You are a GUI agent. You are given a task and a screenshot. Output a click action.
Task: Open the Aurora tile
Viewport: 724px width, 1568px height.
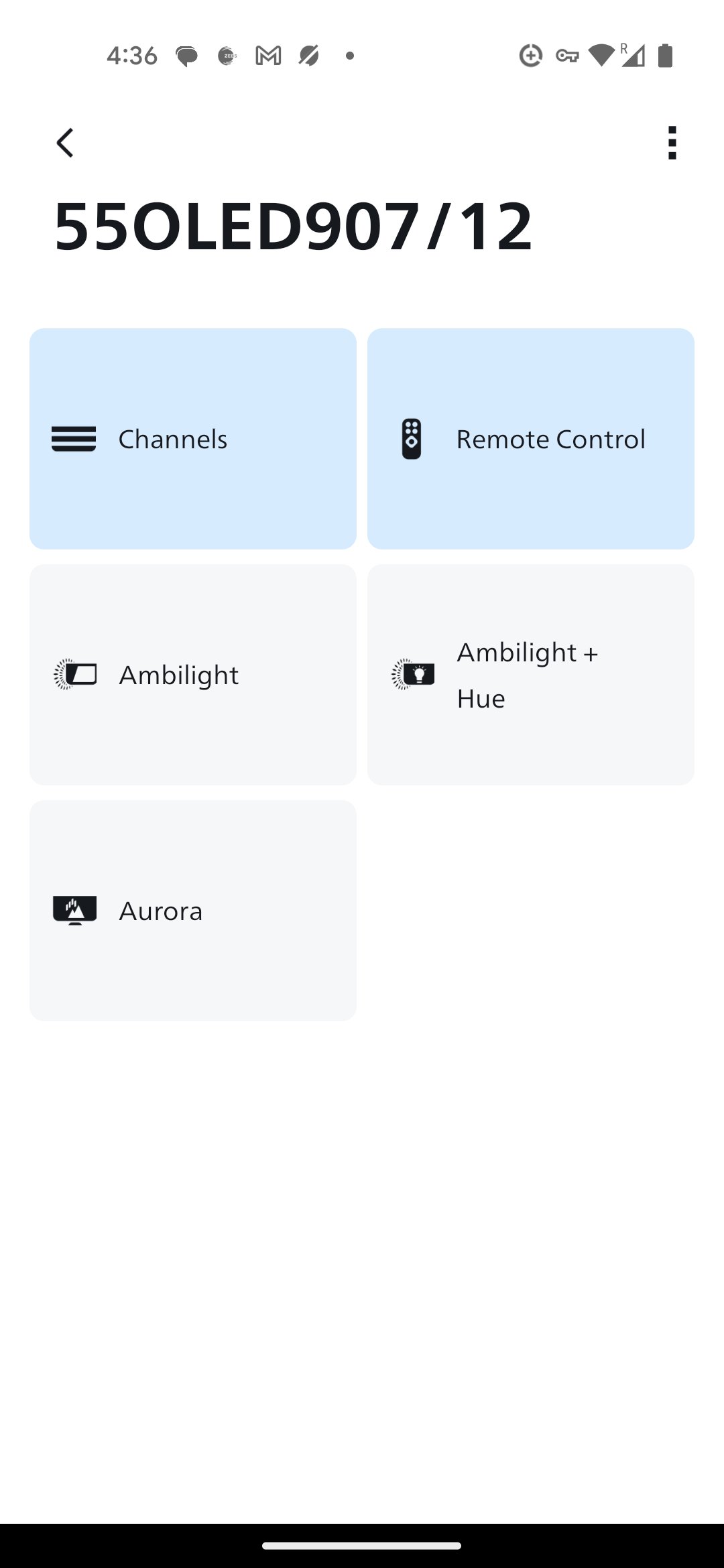193,911
